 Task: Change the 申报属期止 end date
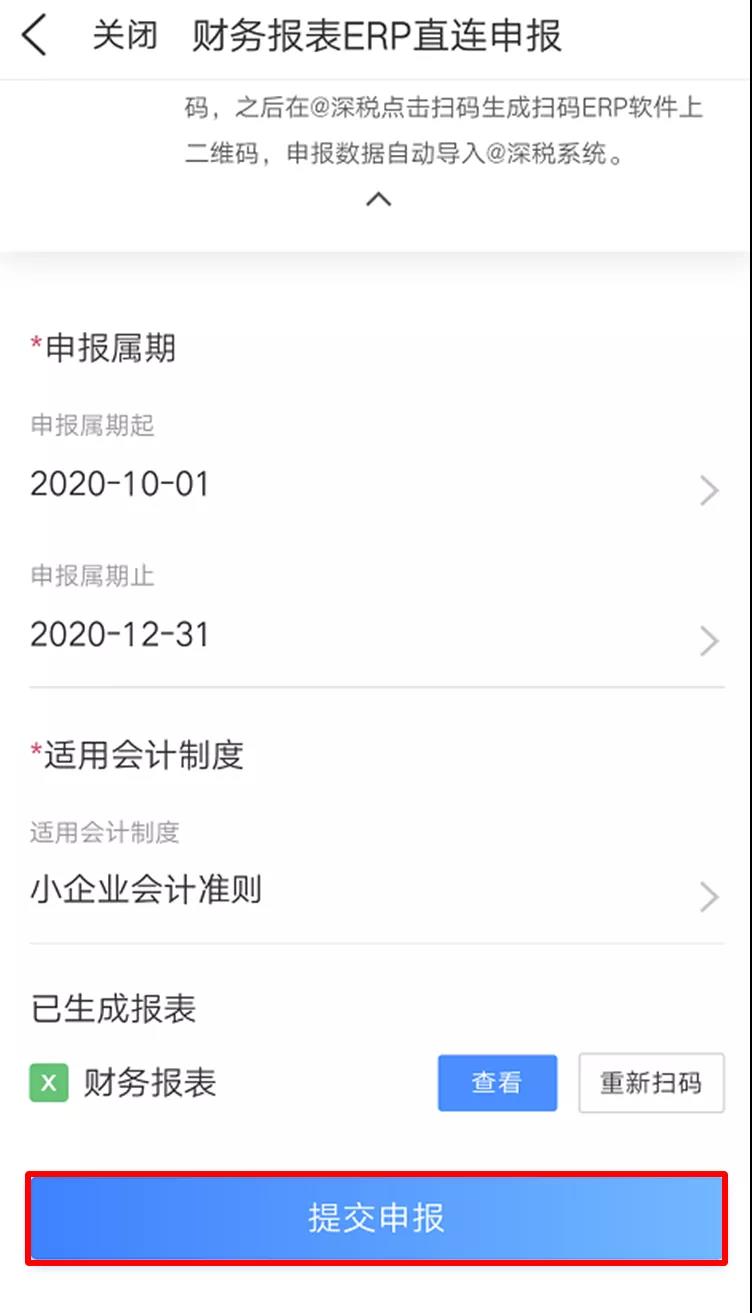(375, 636)
